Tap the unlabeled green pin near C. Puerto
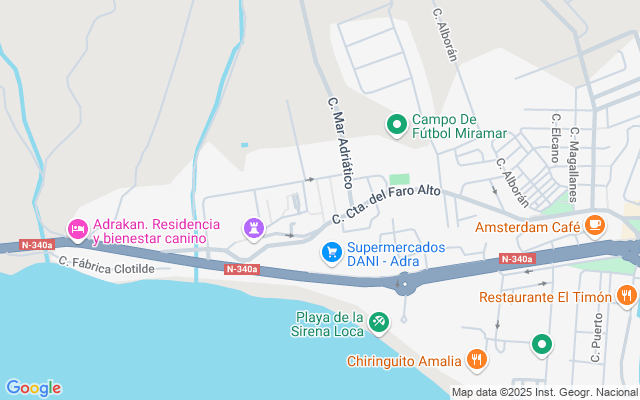This screenshot has width=640, height=400. [x=542, y=346]
